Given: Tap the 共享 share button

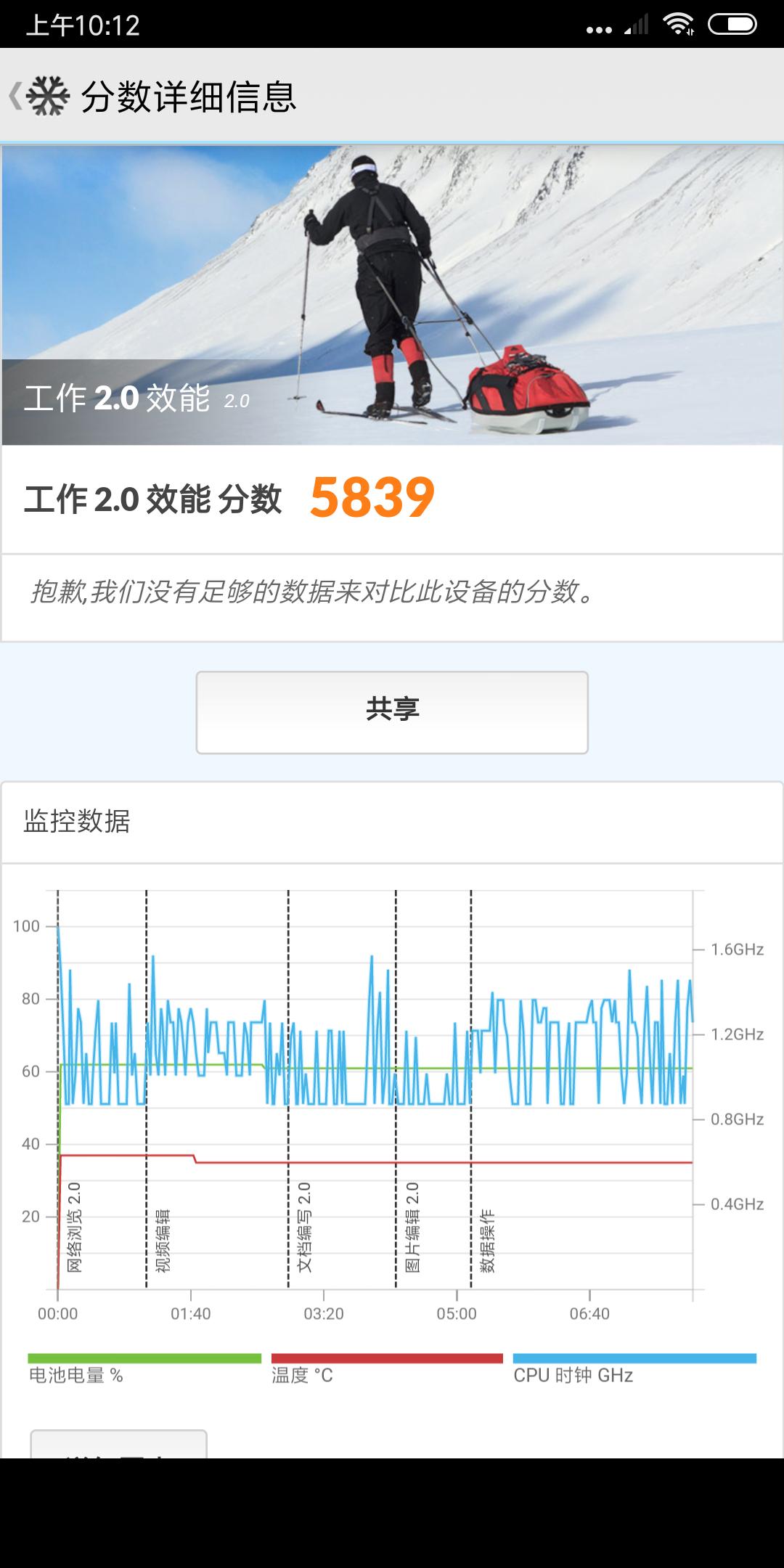Looking at the screenshot, I should coord(392,714).
